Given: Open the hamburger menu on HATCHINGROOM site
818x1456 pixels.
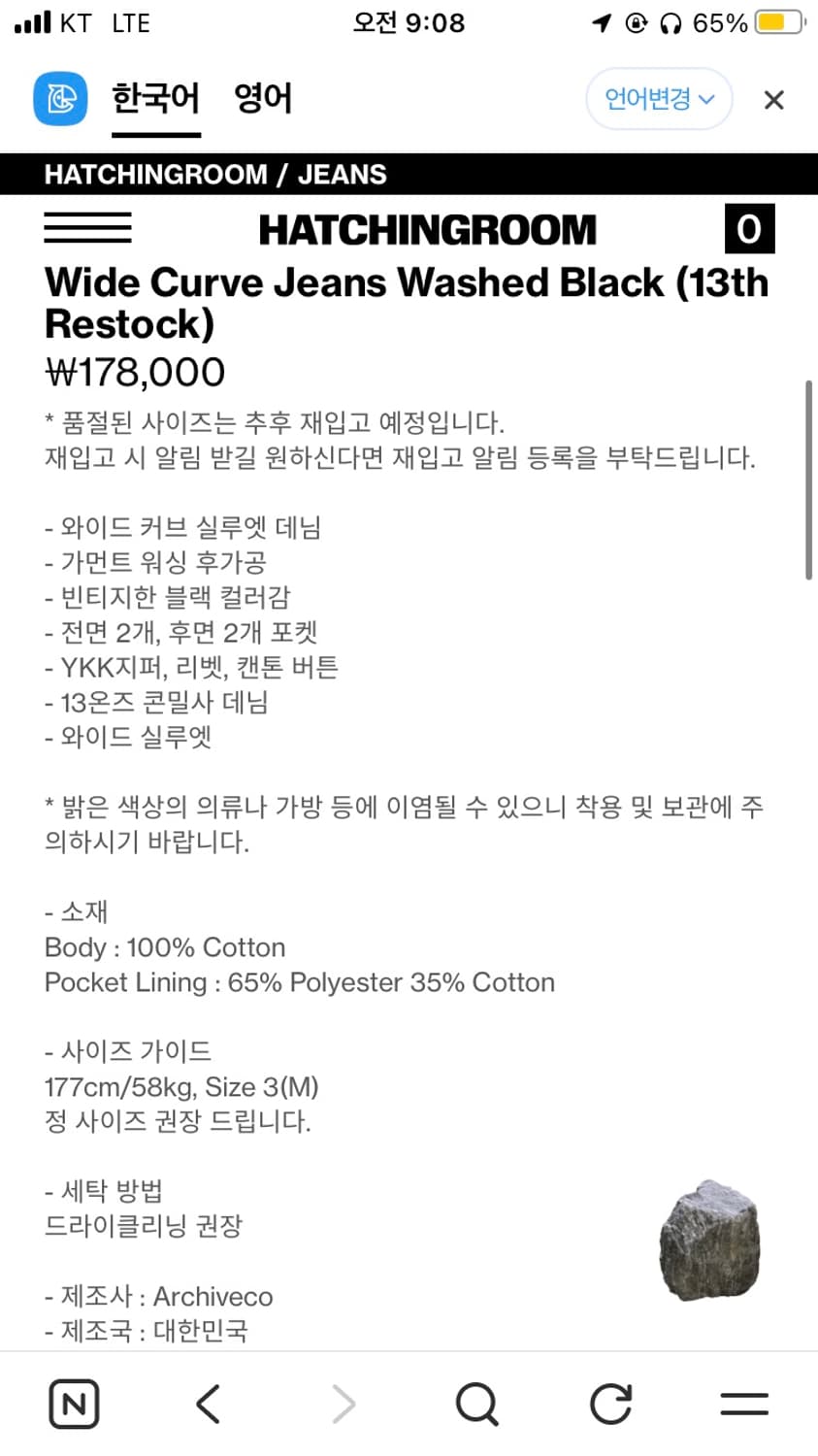Looking at the screenshot, I should coord(88,228).
